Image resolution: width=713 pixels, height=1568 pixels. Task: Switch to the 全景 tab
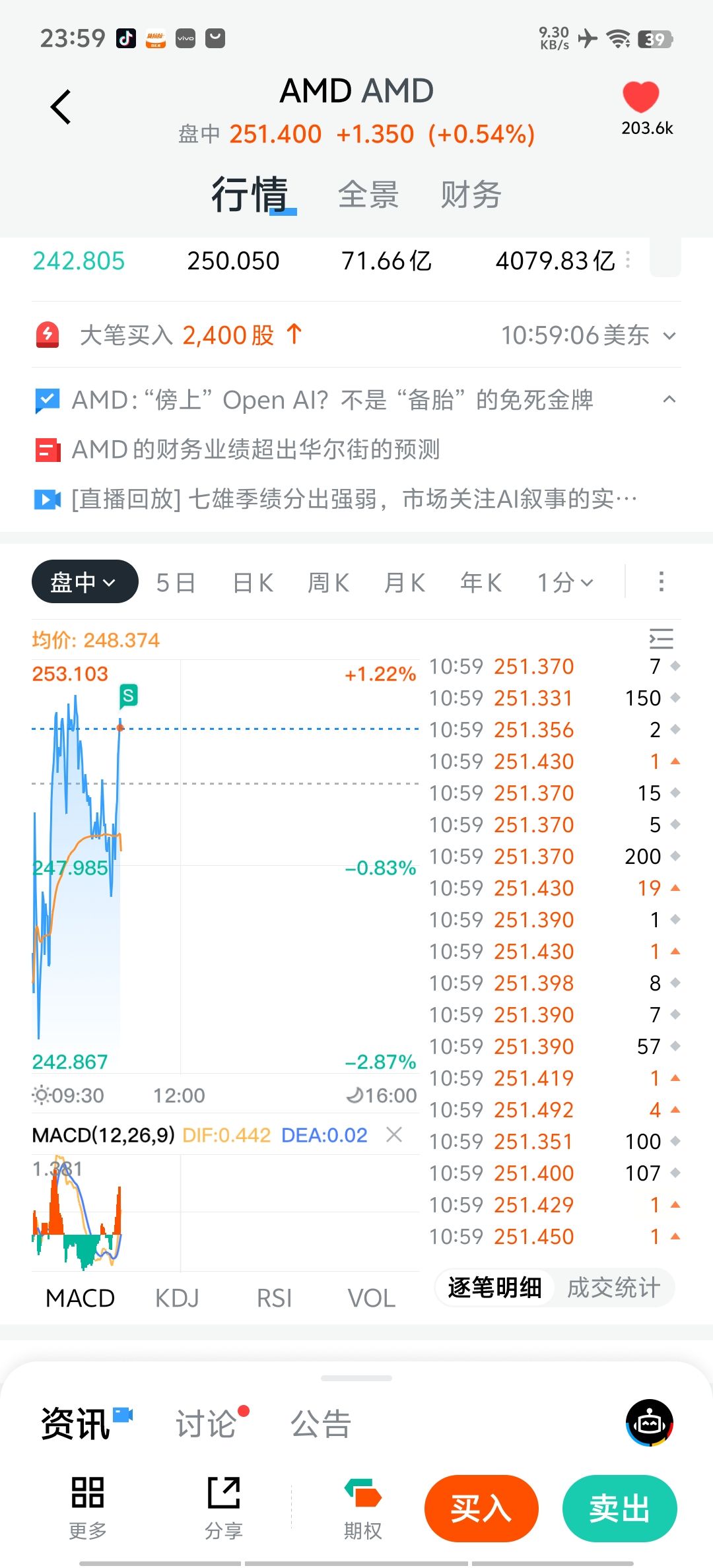pyautogui.click(x=368, y=195)
